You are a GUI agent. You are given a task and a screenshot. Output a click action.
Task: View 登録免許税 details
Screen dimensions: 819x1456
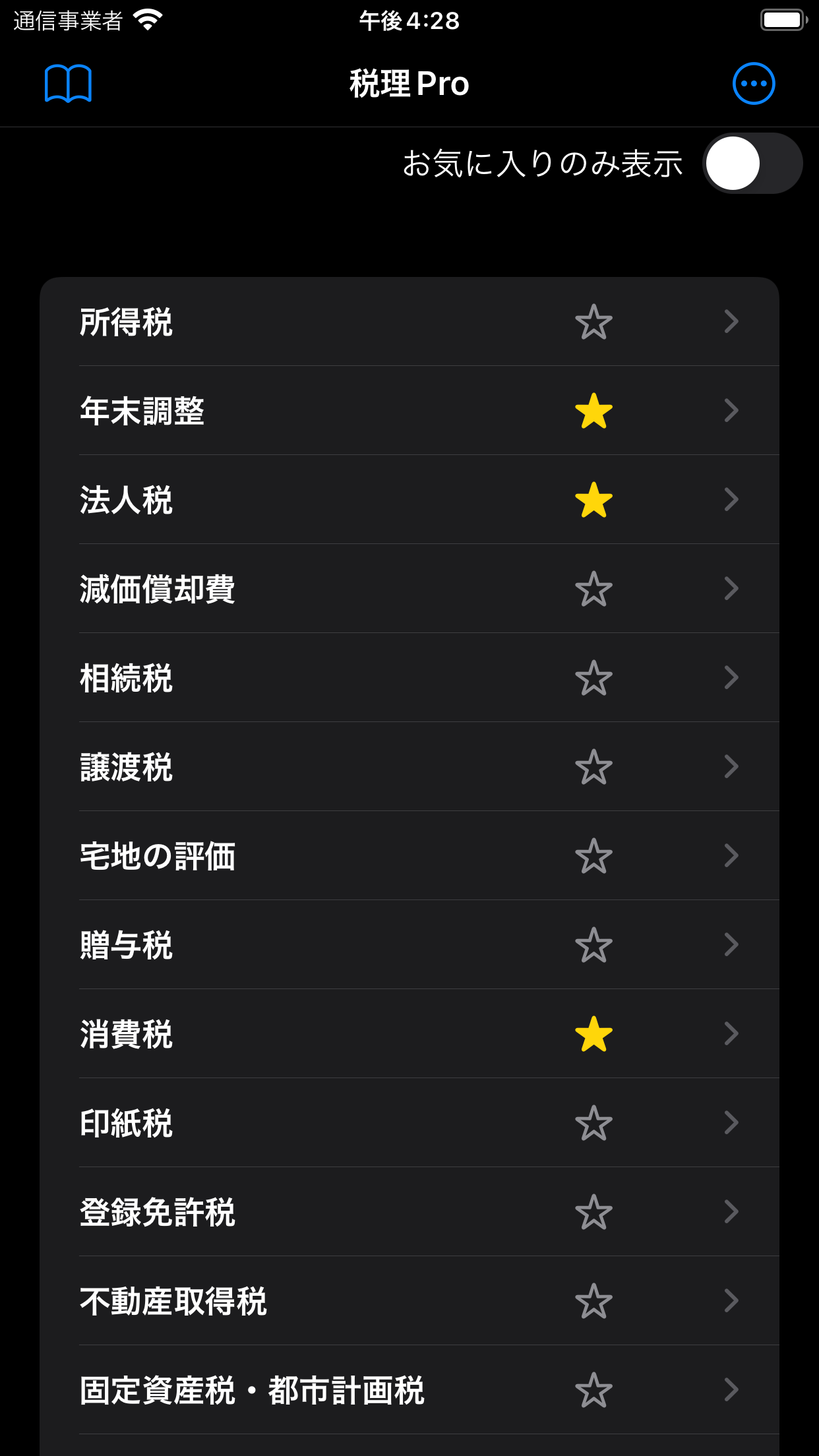point(409,1212)
